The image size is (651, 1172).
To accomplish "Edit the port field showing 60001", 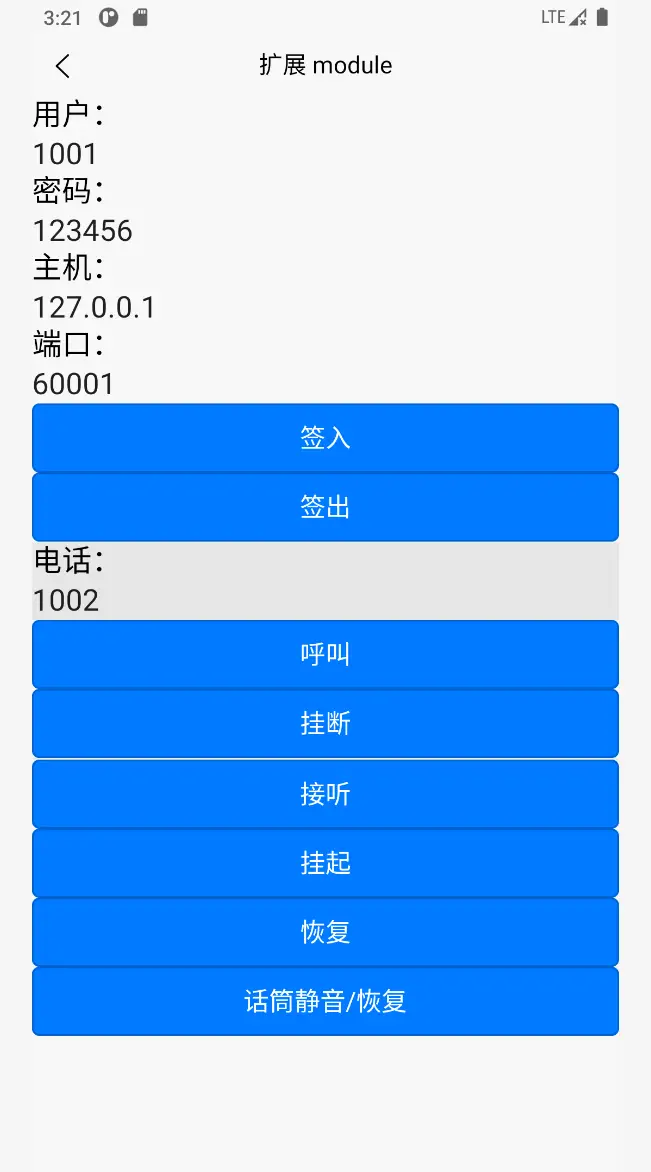I will pos(325,384).
